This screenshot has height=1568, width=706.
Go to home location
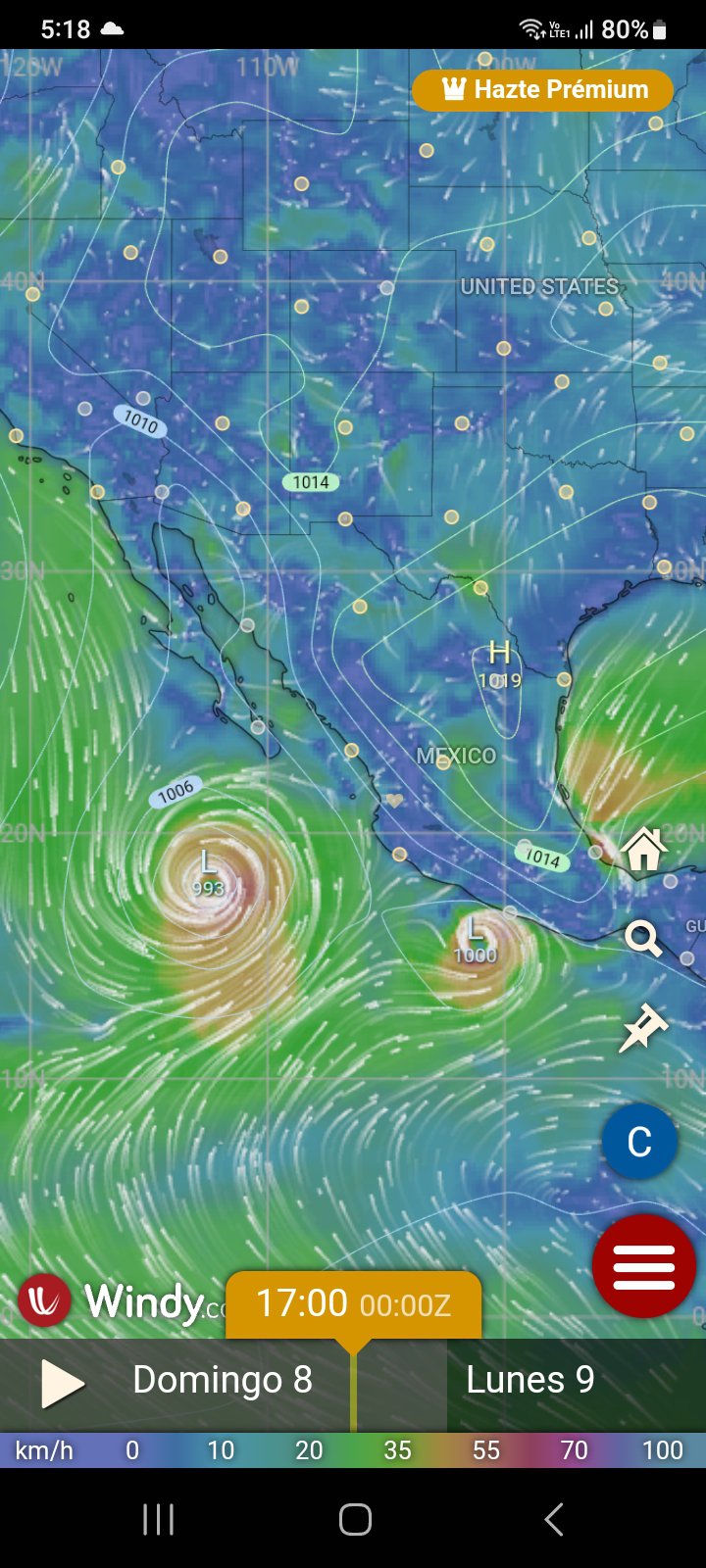tap(643, 849)
